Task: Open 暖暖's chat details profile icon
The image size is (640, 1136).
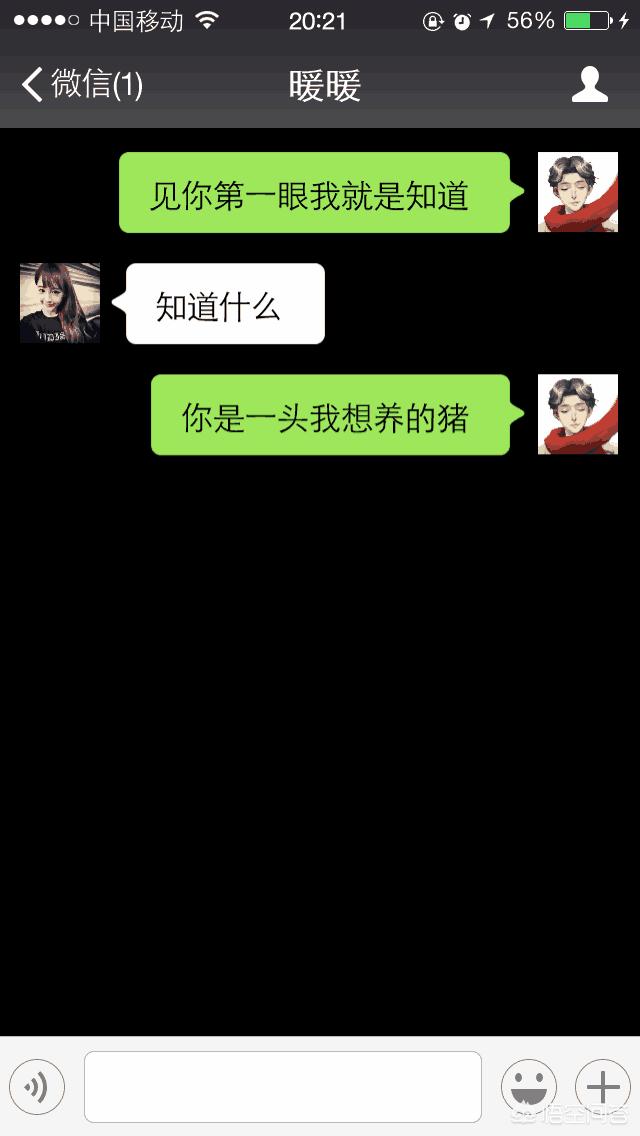Action: [589, 85]
